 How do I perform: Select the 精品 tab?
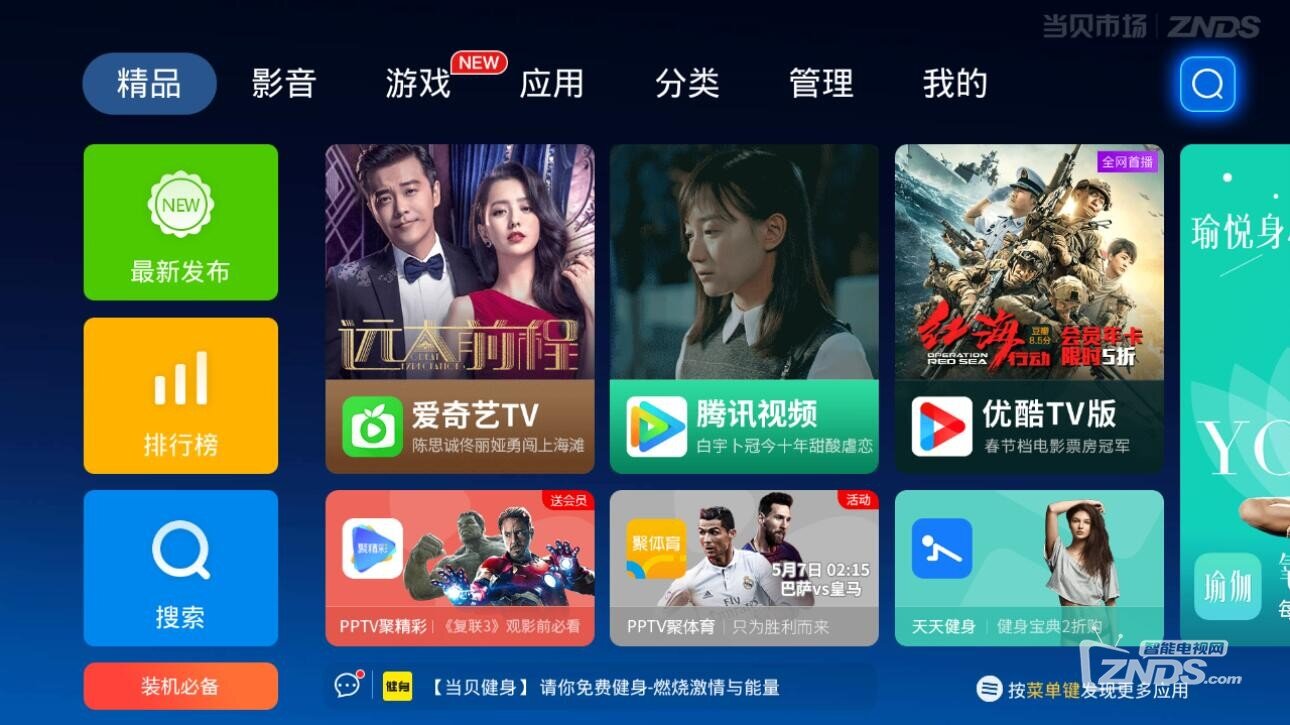(149, 84)
